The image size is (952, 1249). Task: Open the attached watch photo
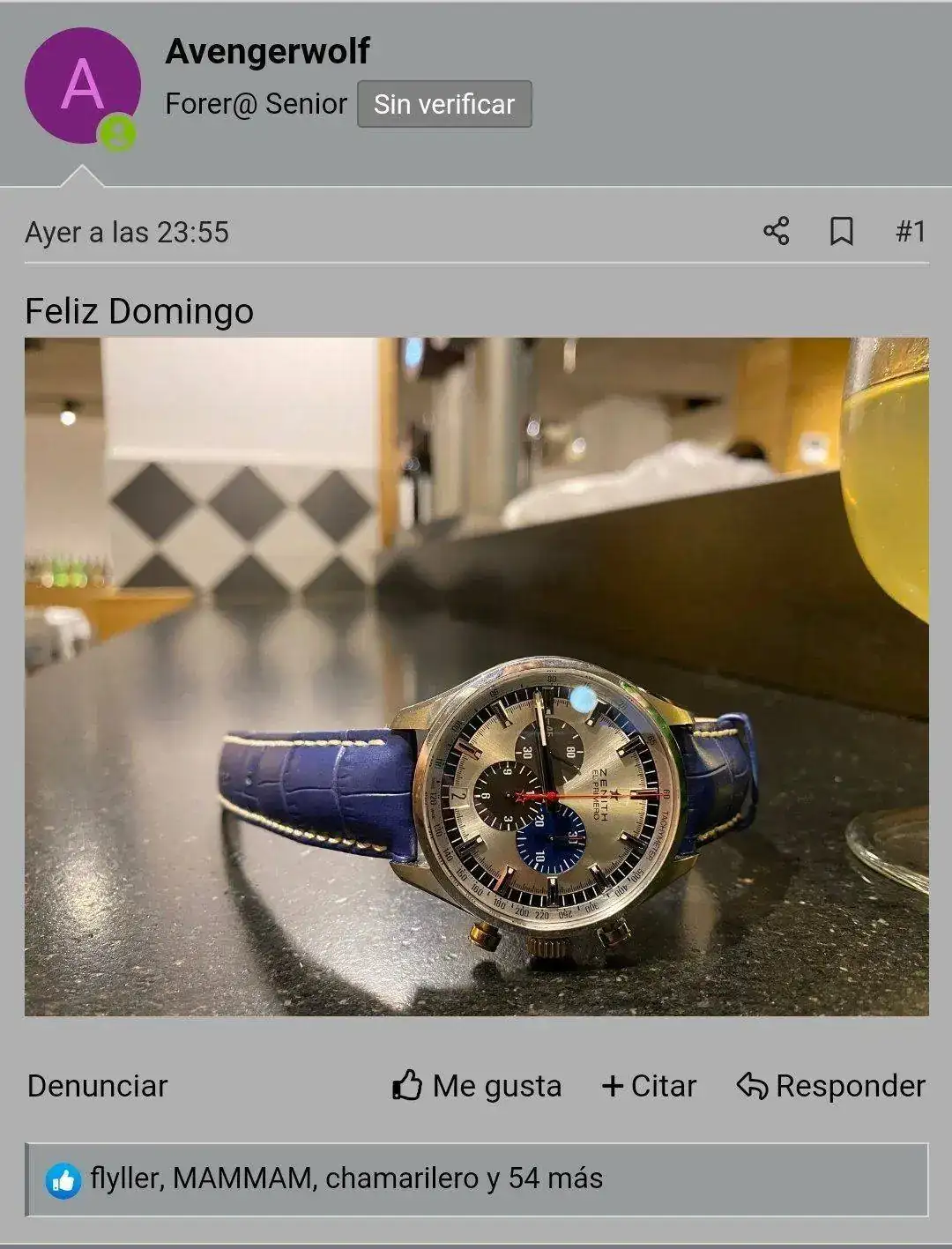[476, 676]
